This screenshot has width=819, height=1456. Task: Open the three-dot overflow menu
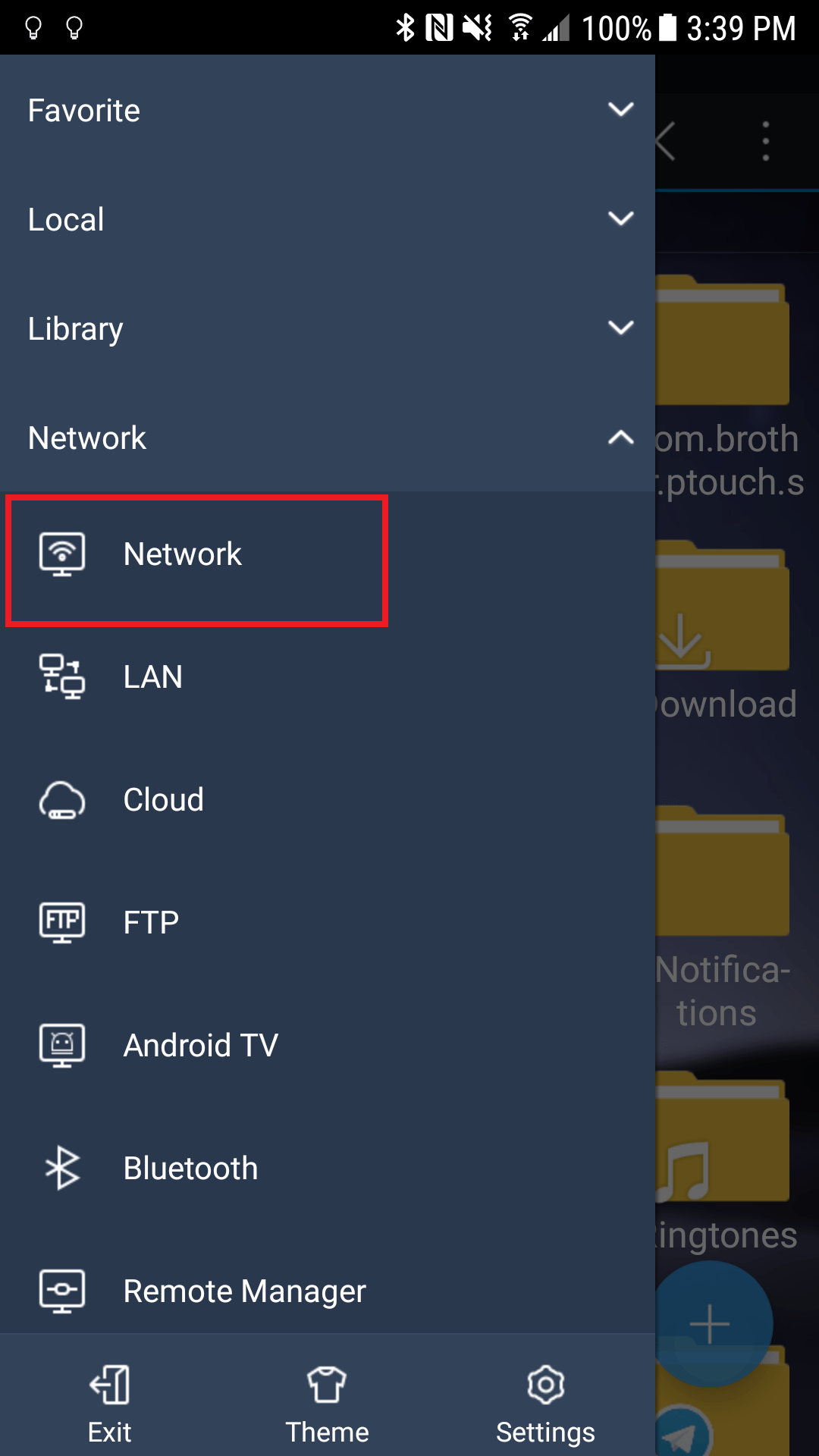point(766,141)
